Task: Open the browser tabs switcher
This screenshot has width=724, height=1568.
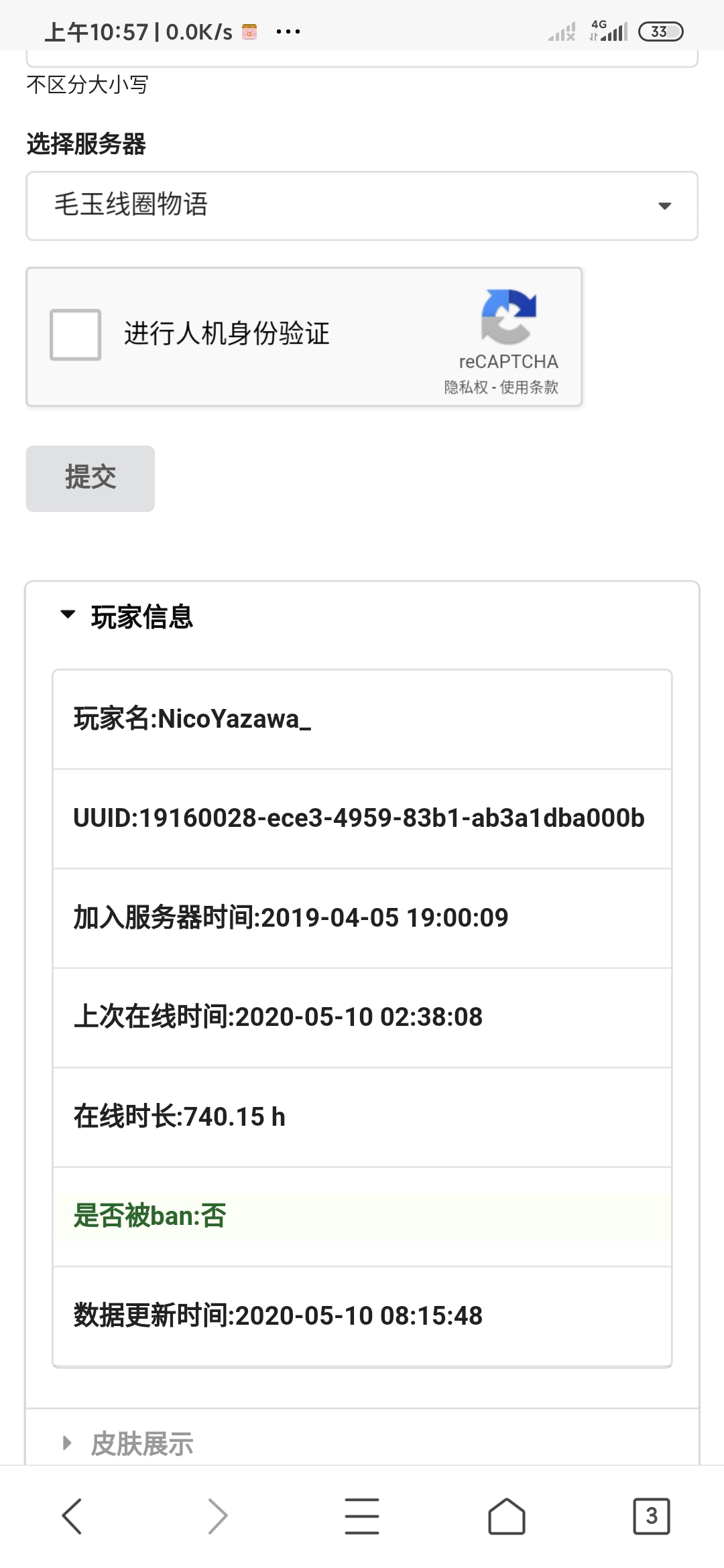Action: coord(651,1516)
